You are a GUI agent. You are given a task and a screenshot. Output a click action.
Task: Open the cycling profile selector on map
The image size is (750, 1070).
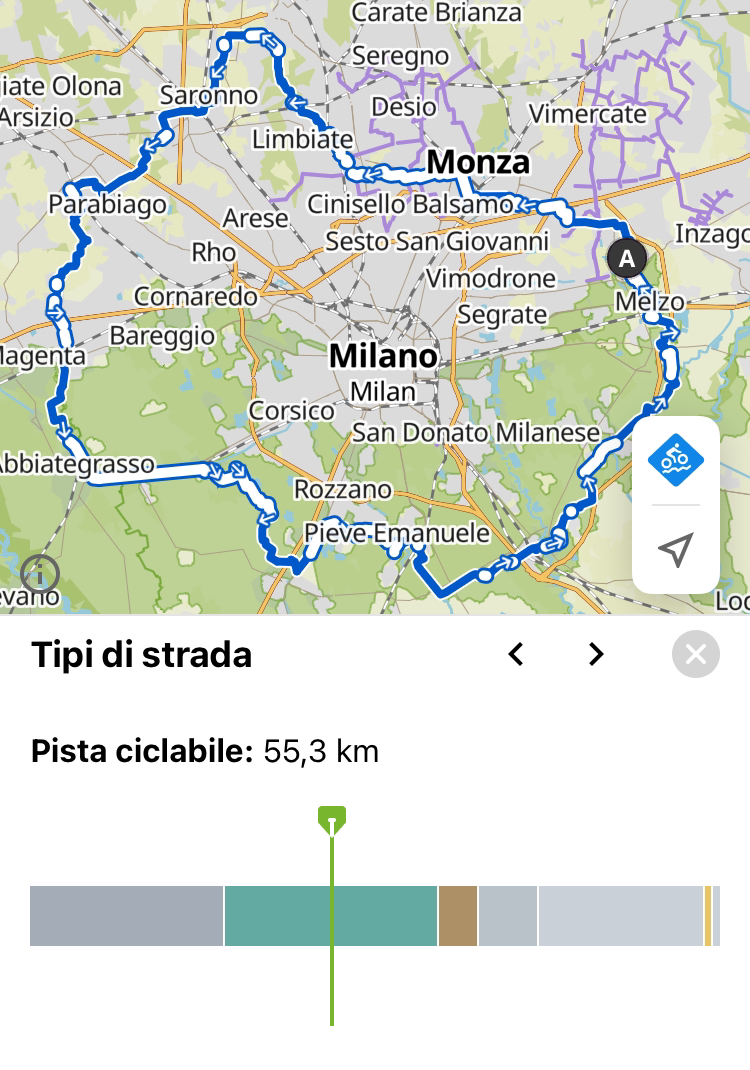(x=676, y=461)
